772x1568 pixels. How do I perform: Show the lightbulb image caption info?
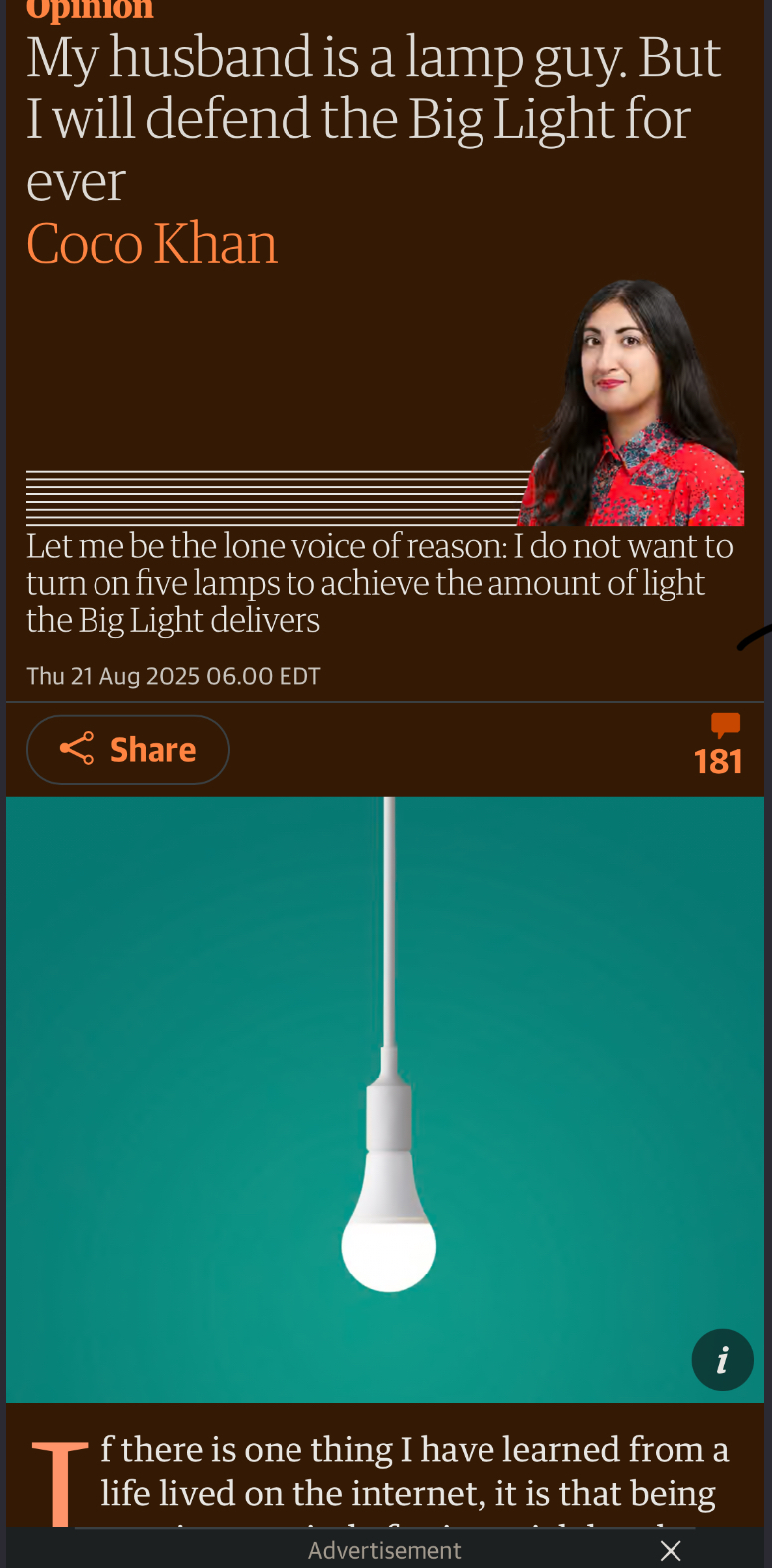click(722, 1359)
